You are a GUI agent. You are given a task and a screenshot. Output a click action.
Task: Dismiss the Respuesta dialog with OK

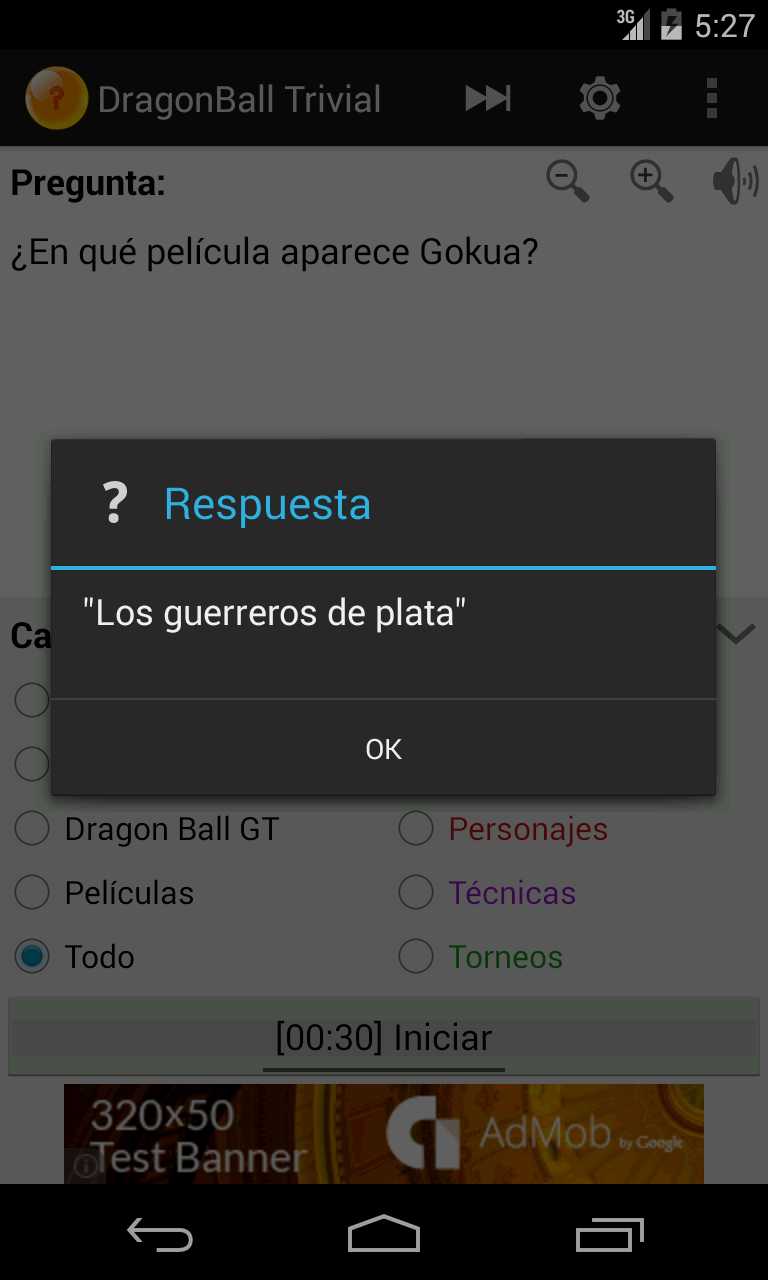tap(383, 748)
